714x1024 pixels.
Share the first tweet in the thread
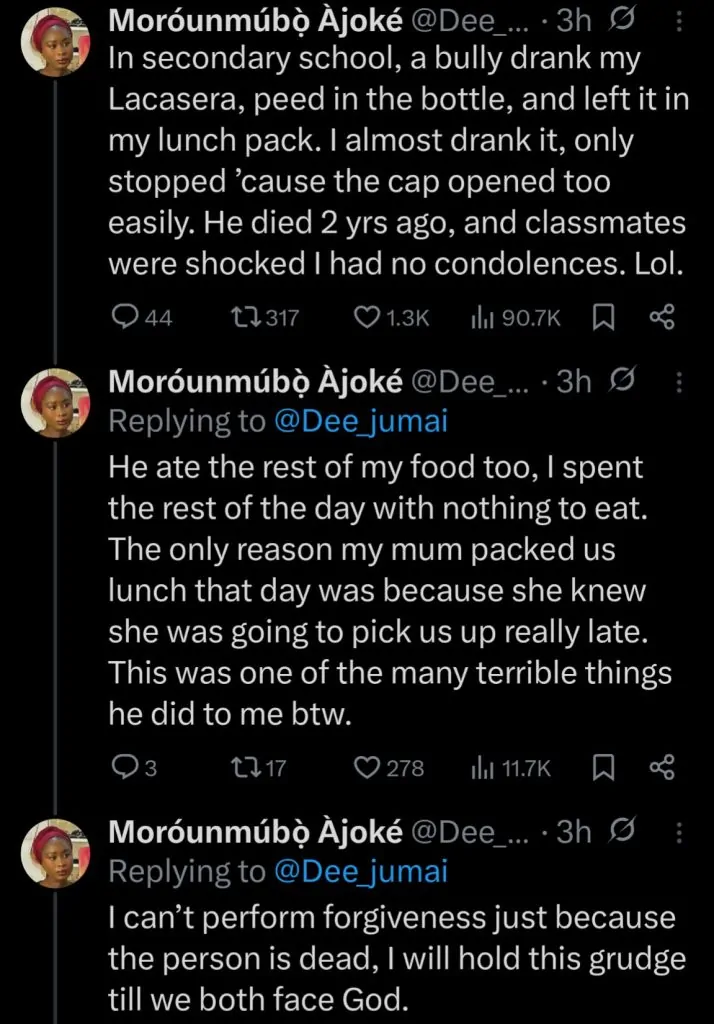[x=662, y=318]
